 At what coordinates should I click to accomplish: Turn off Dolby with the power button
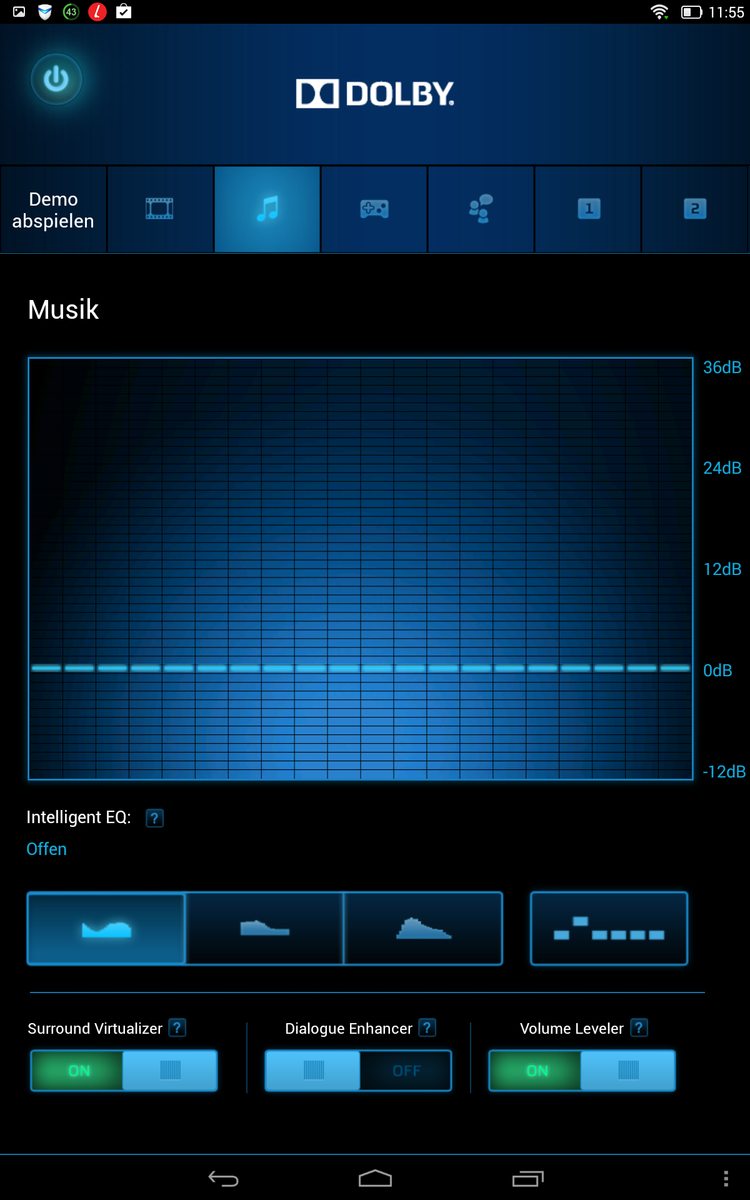pos(56,80)
